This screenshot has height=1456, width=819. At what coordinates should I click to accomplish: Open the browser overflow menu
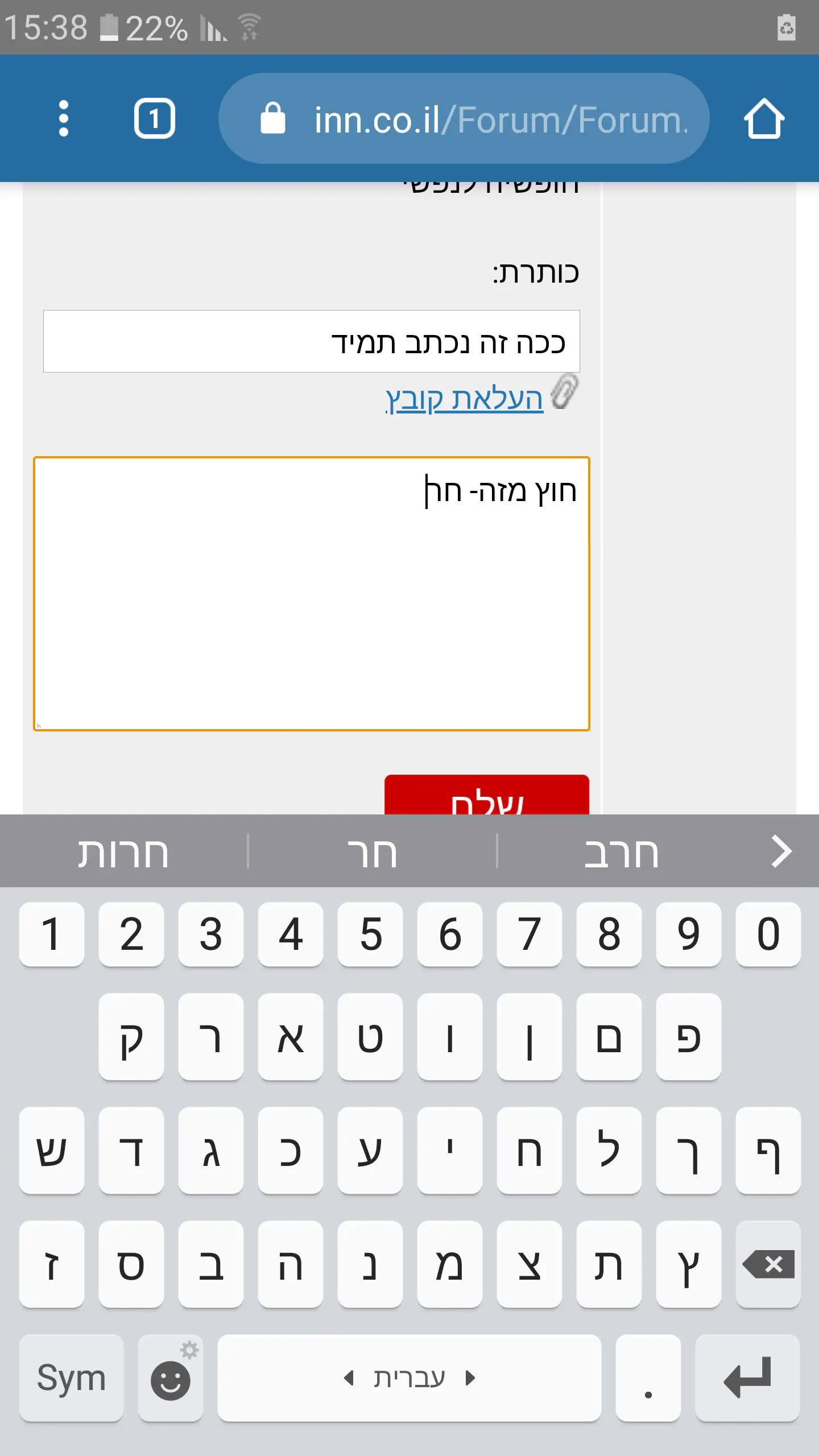[63, 118]
